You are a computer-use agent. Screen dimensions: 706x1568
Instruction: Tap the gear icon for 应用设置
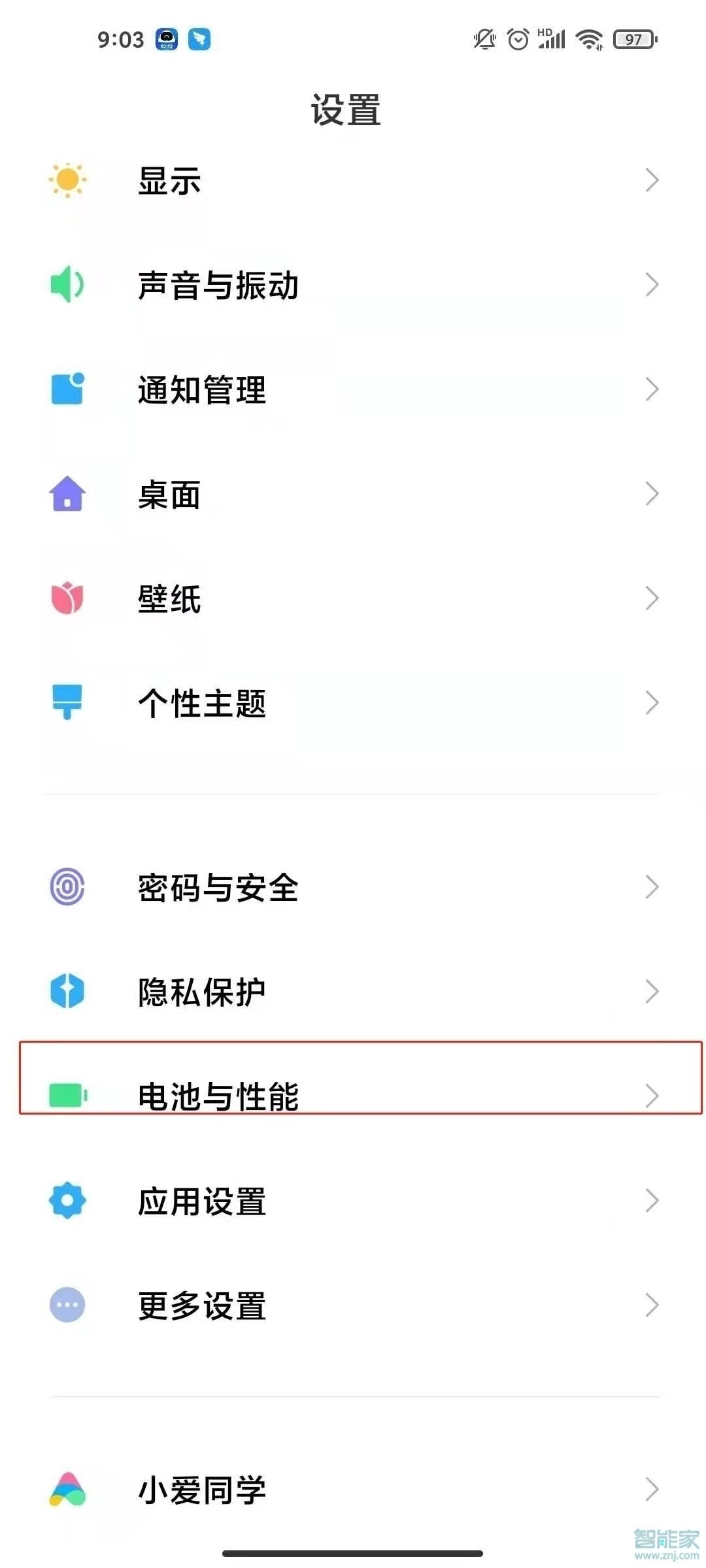(67, 1200)
